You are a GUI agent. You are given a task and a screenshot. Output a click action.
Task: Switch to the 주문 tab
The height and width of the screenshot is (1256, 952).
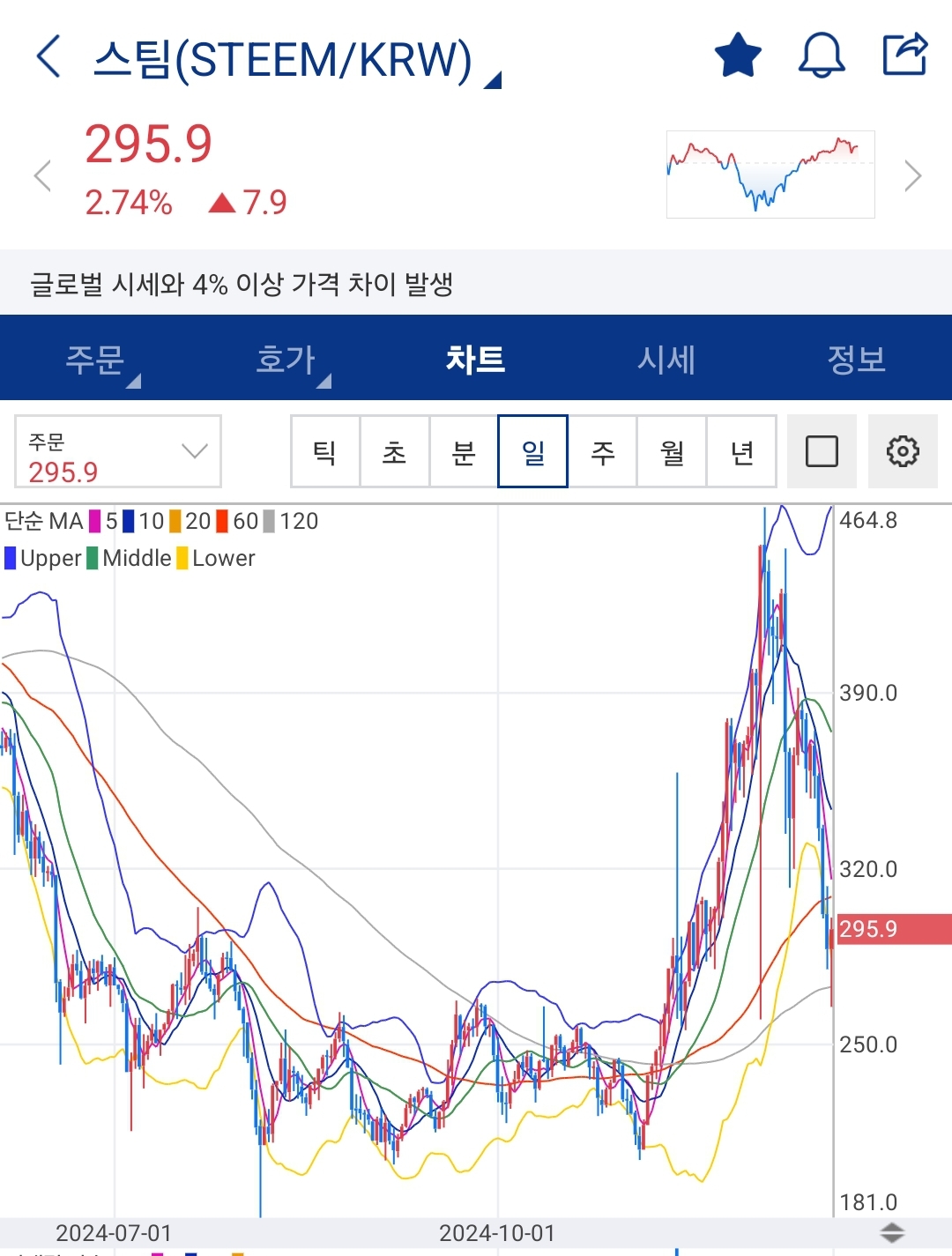(95, 360)
